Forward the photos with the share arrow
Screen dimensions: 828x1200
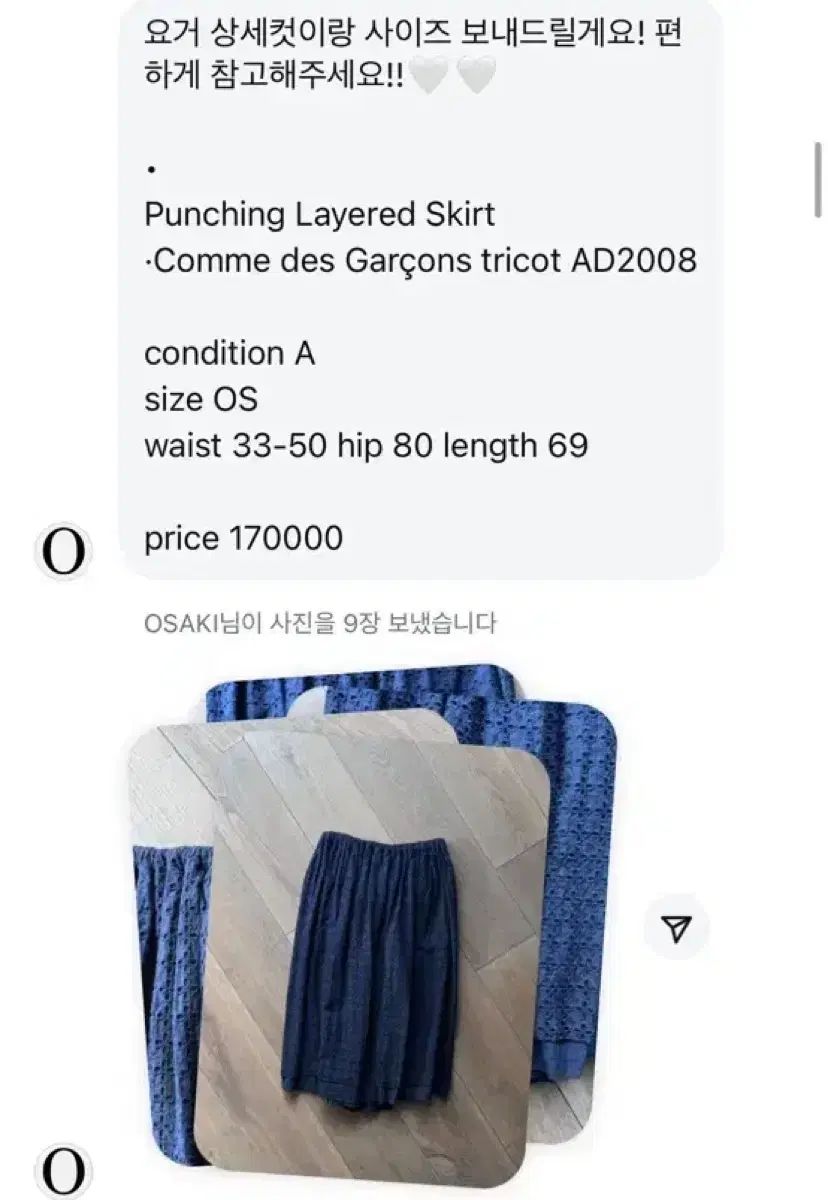coord(677,930)
